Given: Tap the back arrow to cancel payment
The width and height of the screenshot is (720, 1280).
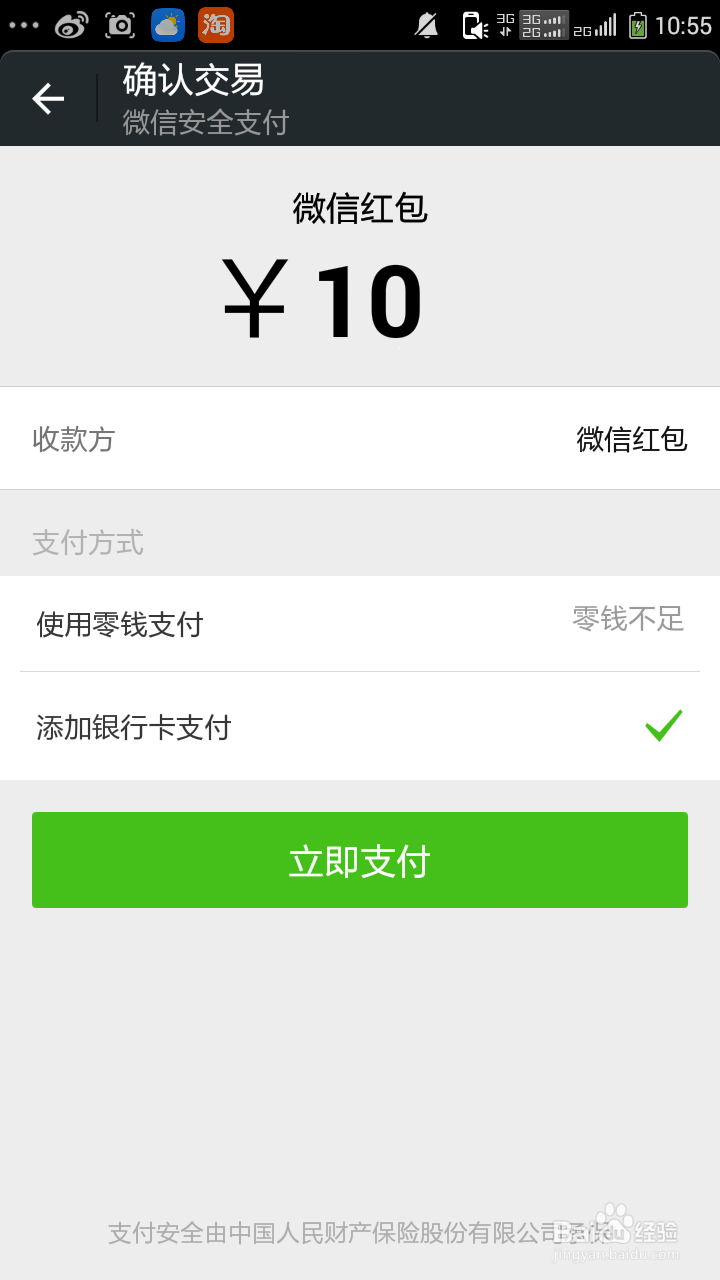Looking at the screenshot, I should point(47,98).
